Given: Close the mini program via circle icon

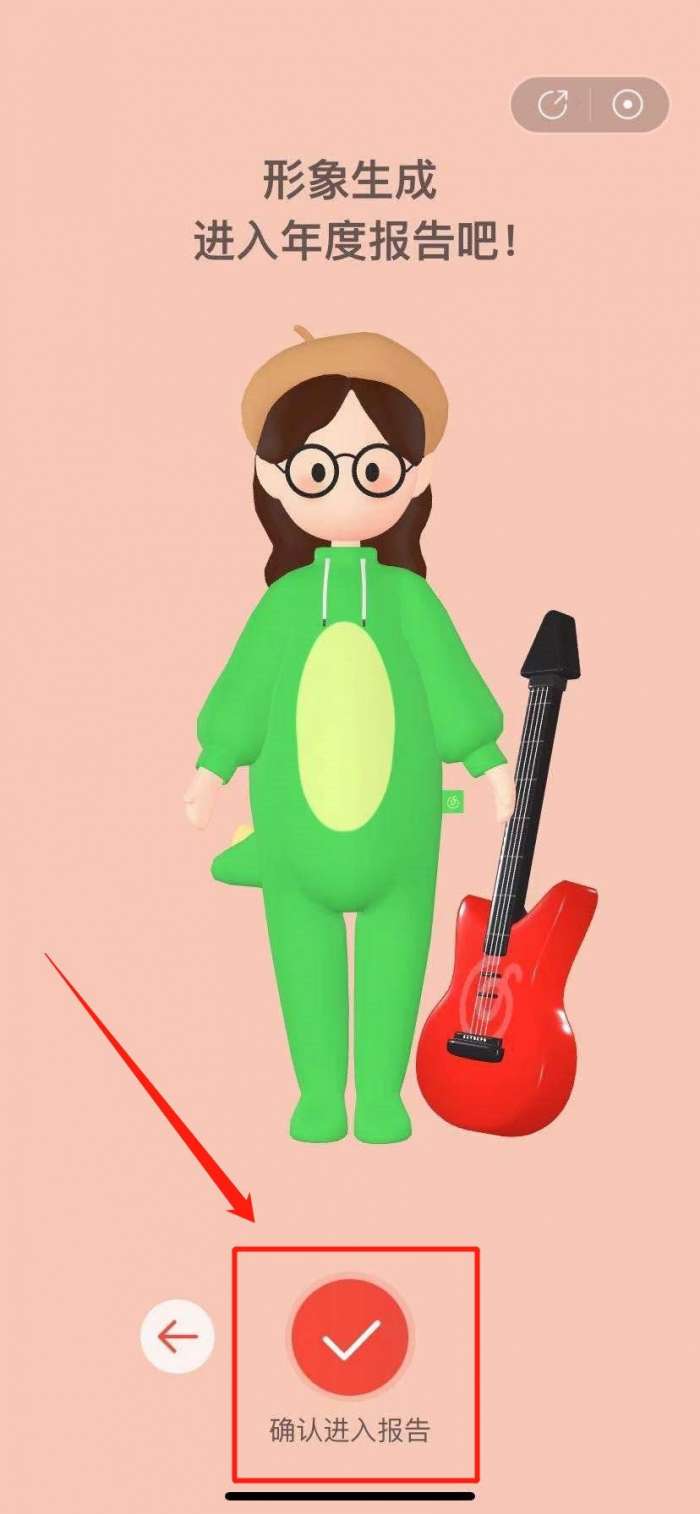Looking at the screenshot, I should tap(628, 105).
